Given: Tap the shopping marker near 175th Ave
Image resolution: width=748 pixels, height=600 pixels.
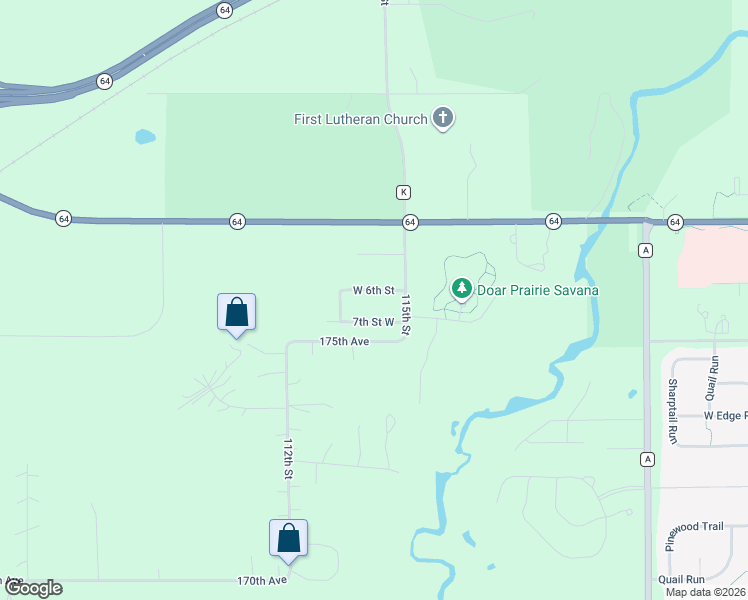Looking at the screenshot, I should [236, 312].
